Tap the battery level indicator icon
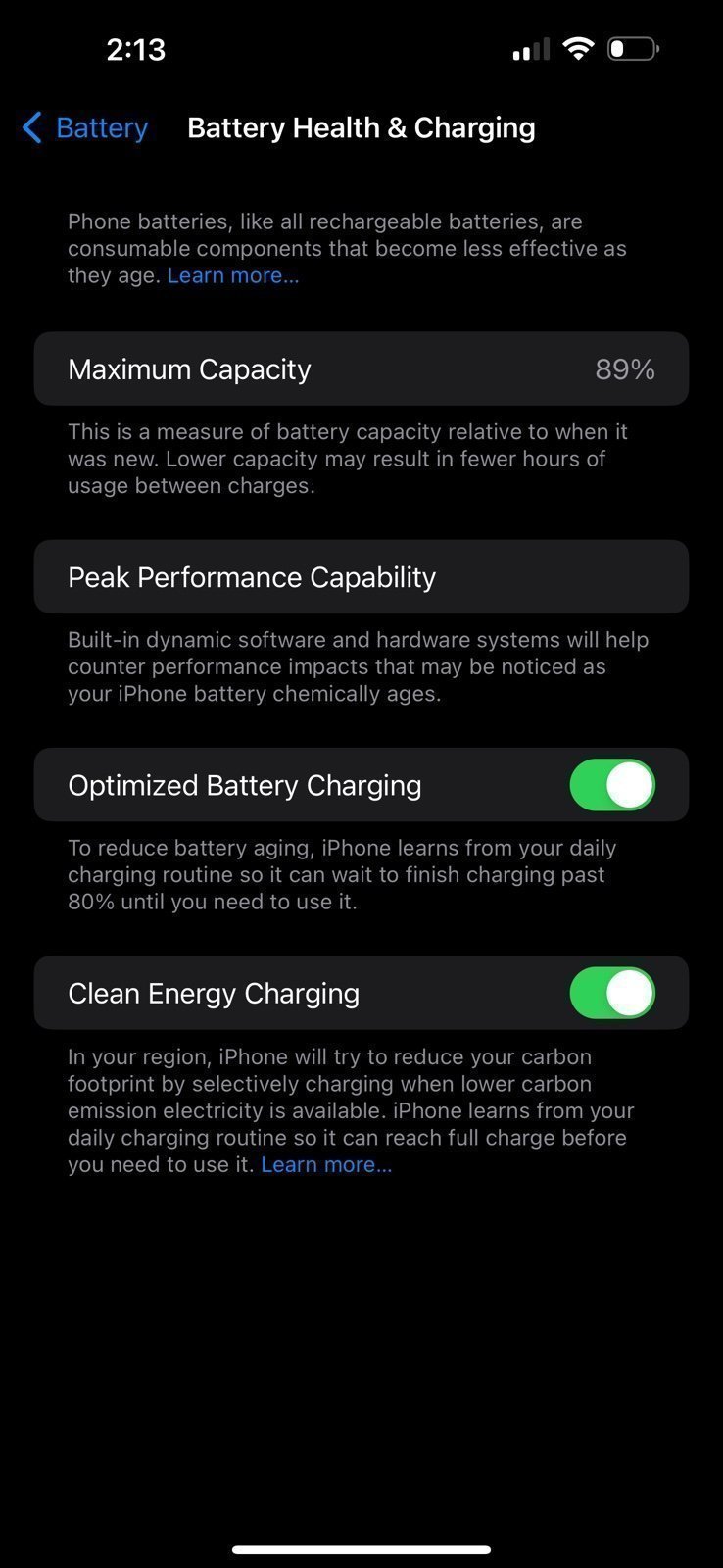Viewport: 723px width, 1568px height. point(633,48)
